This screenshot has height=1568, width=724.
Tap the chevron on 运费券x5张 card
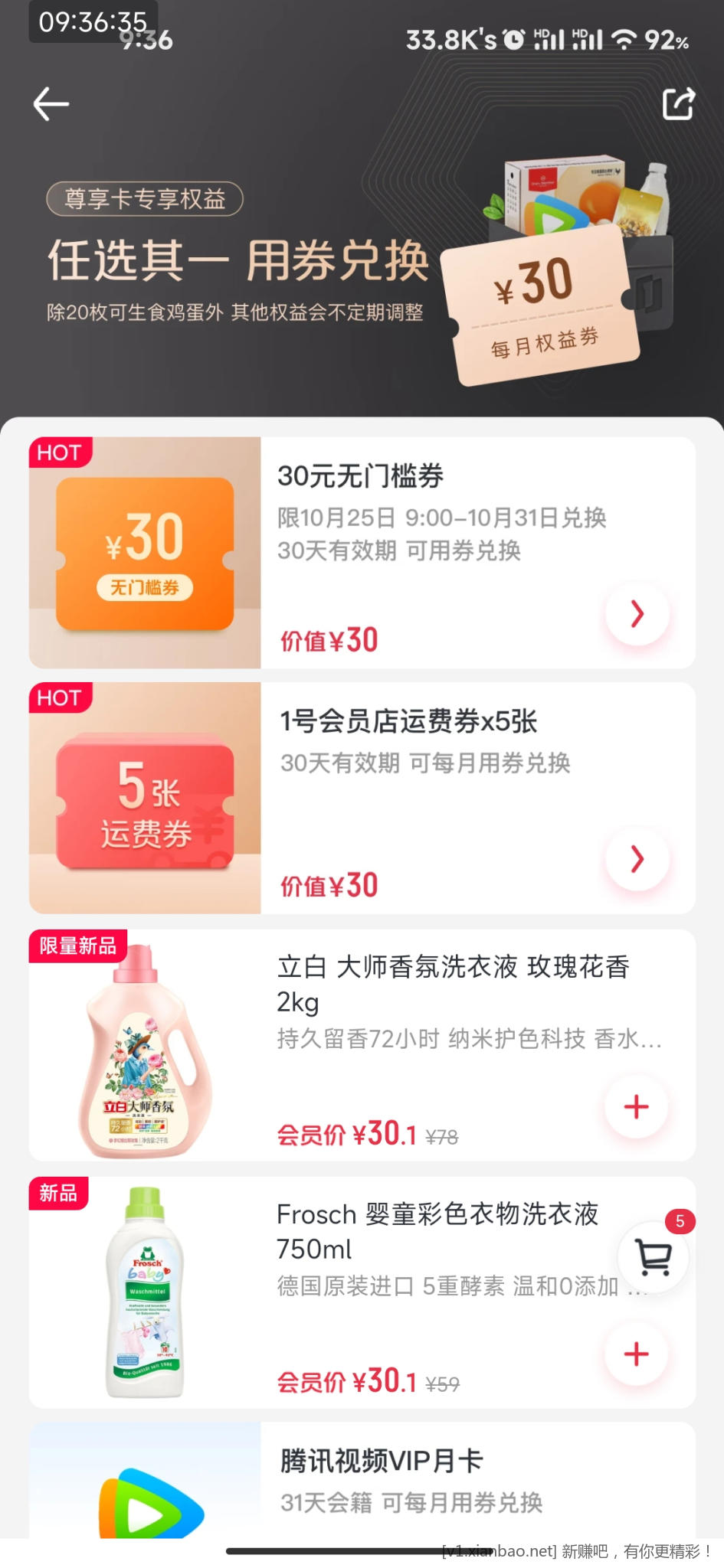point(637,859)
